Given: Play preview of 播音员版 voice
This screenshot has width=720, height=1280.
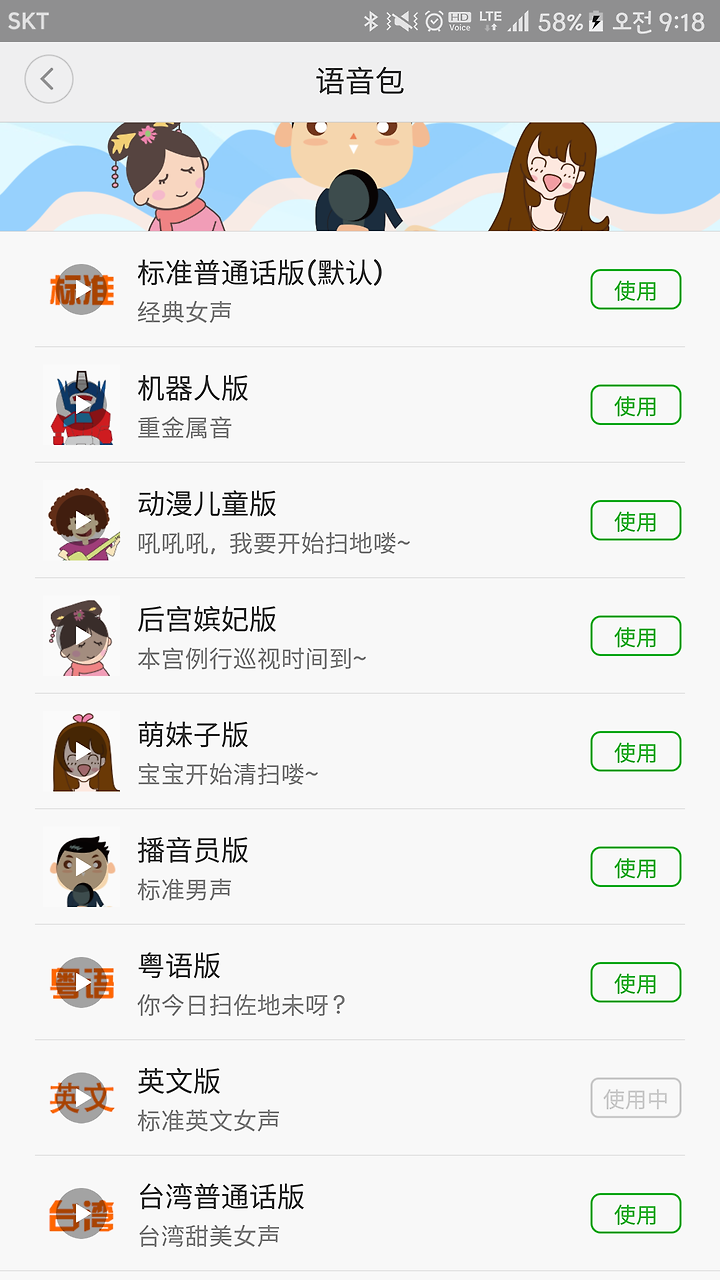Looking at the screenshot, I should pos(82,867).
